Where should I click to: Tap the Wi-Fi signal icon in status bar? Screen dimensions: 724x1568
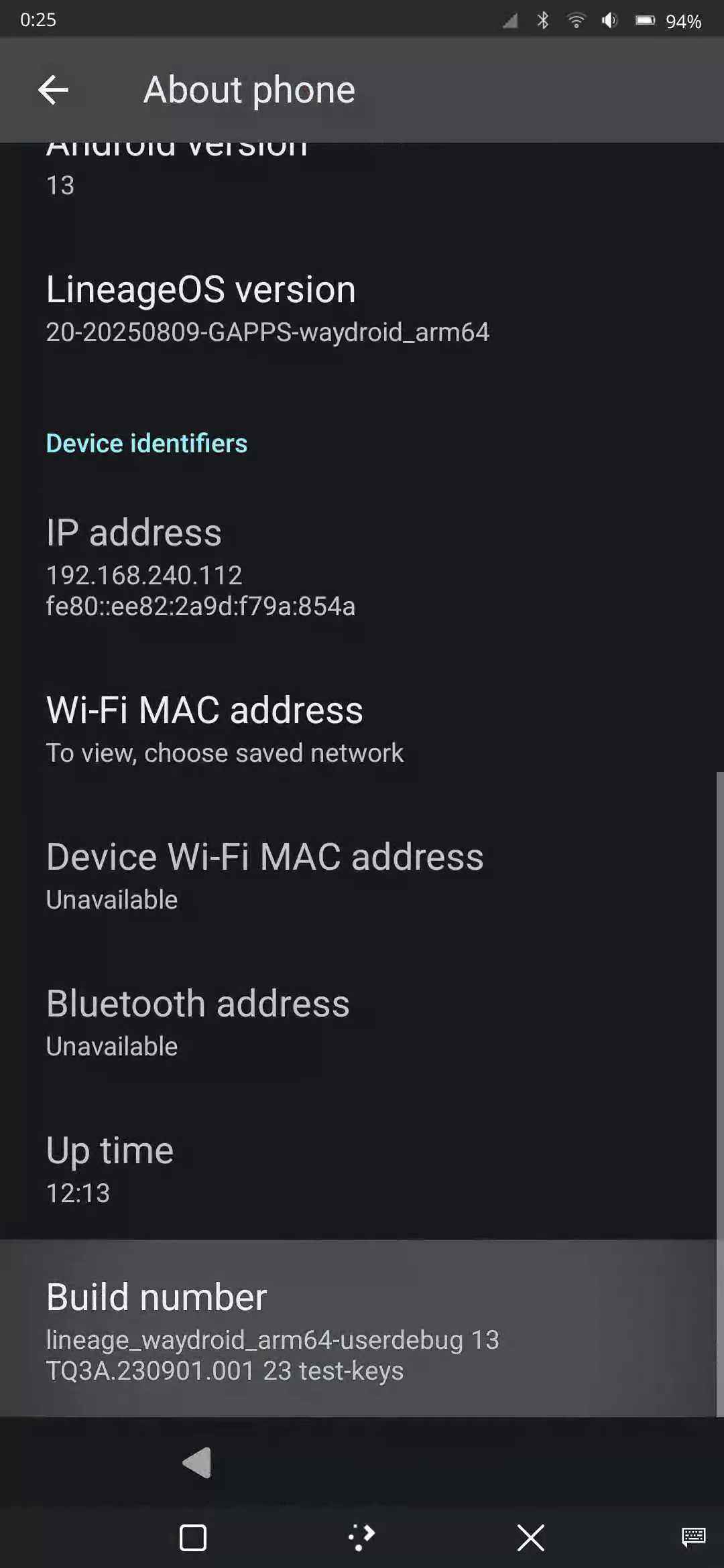coord(575,20)
